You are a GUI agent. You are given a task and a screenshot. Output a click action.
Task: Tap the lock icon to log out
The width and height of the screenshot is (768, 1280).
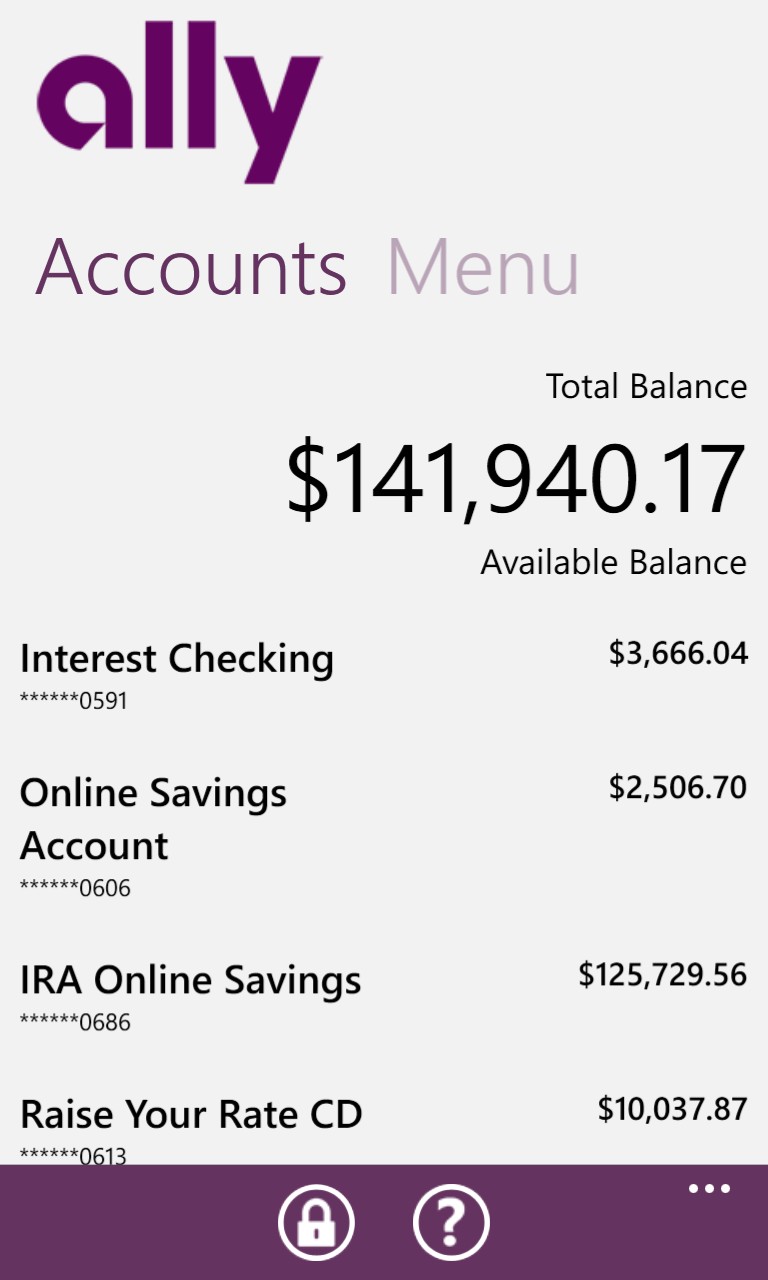click(316, 1221)
